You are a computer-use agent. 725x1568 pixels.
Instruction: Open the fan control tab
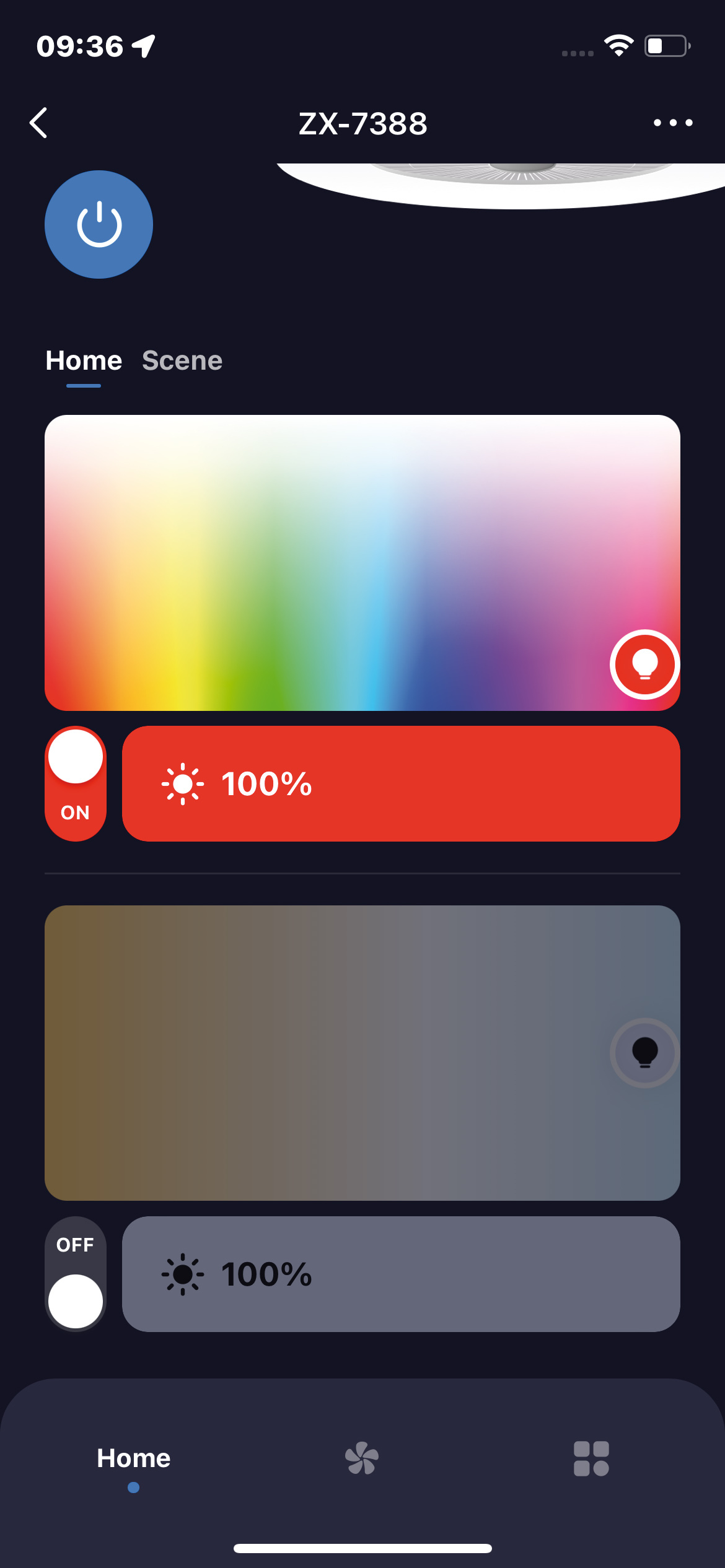[x=362, y=1458]
